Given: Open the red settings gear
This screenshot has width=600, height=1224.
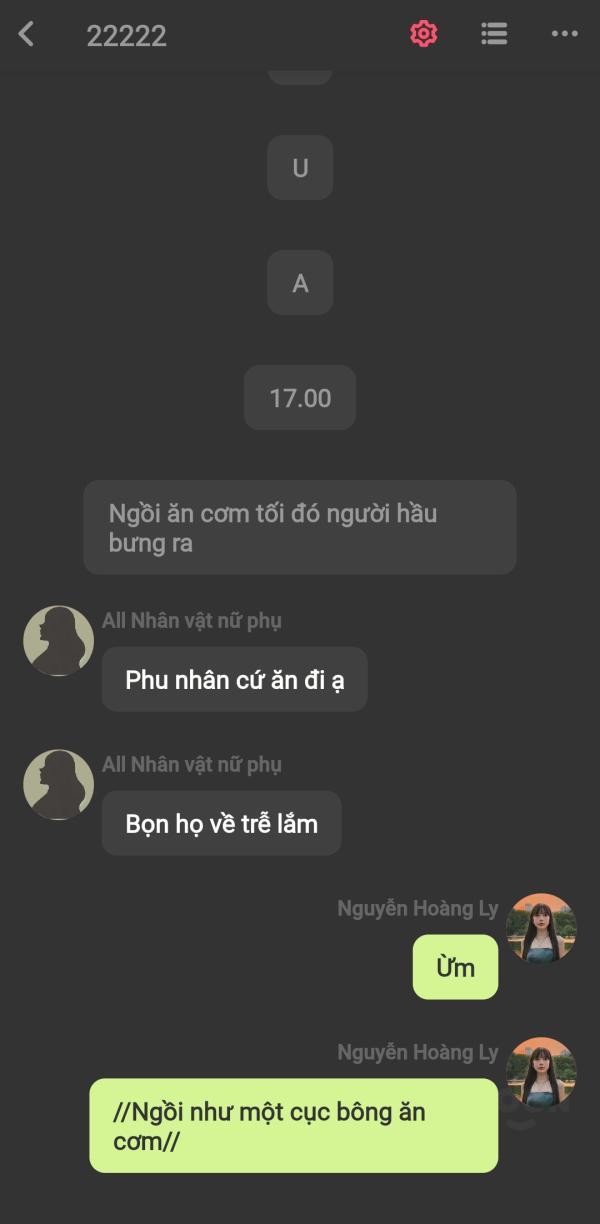Looking at the screenshot, I should coord(424,34).
